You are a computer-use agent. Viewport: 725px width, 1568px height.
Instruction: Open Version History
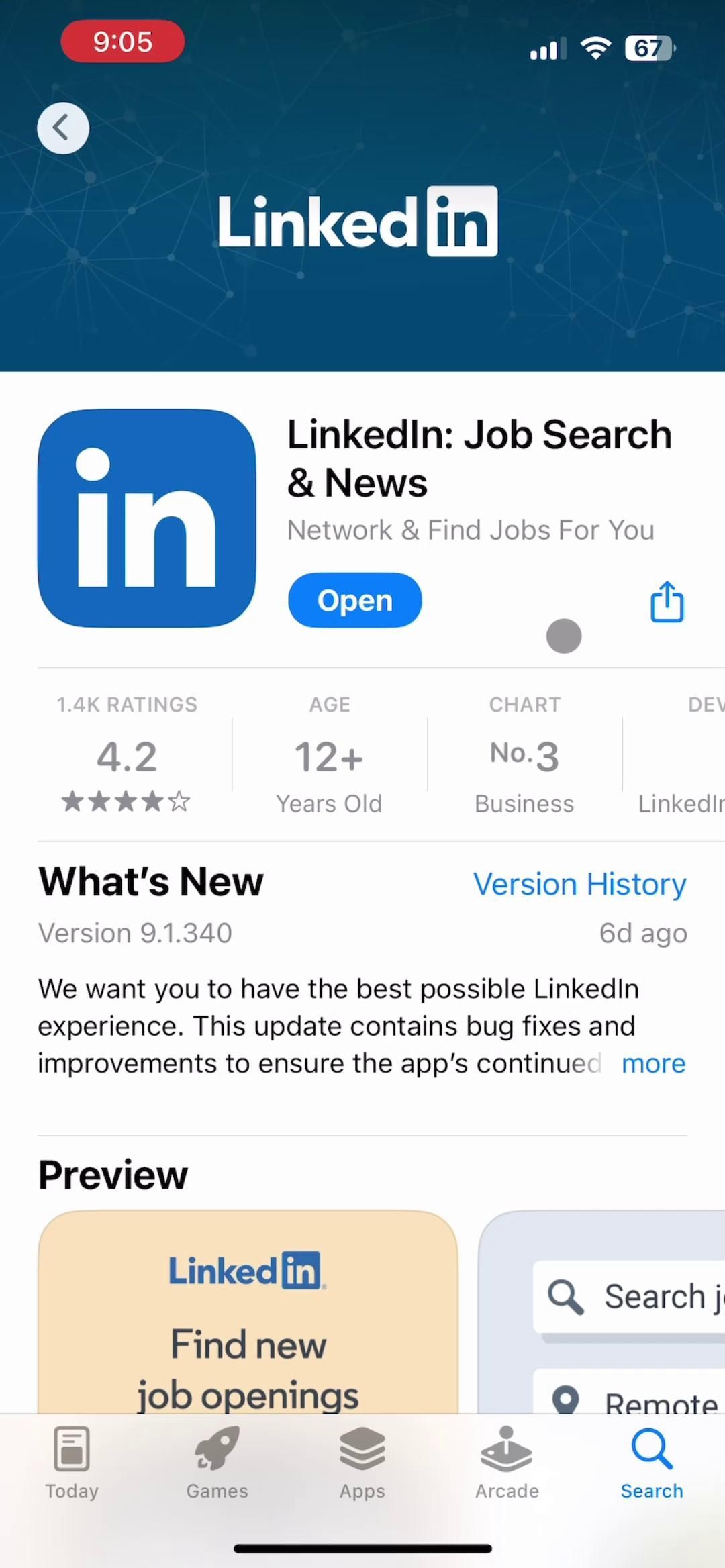[x=579, y=884]
